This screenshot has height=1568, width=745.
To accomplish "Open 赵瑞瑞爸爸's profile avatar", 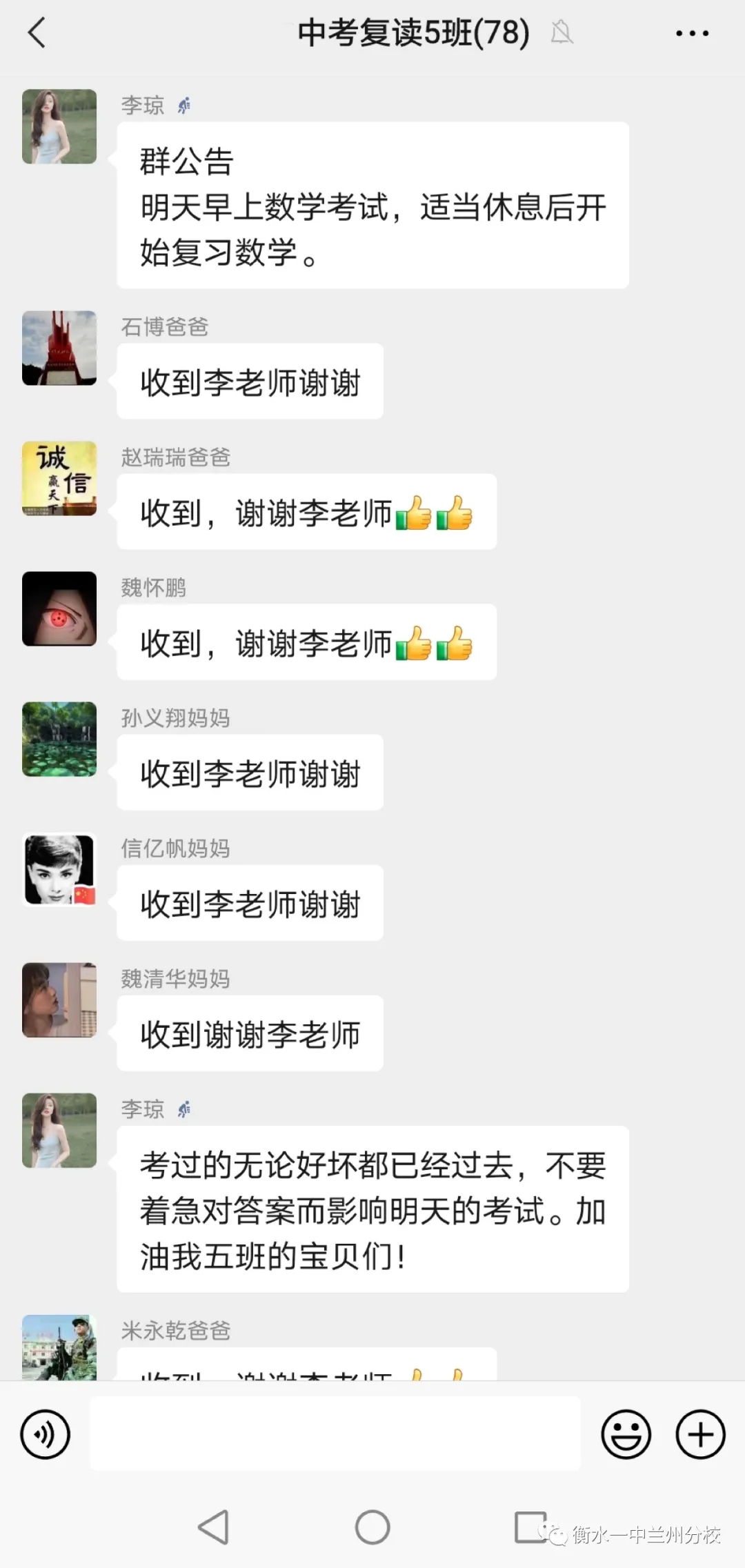I will point(59,478).
